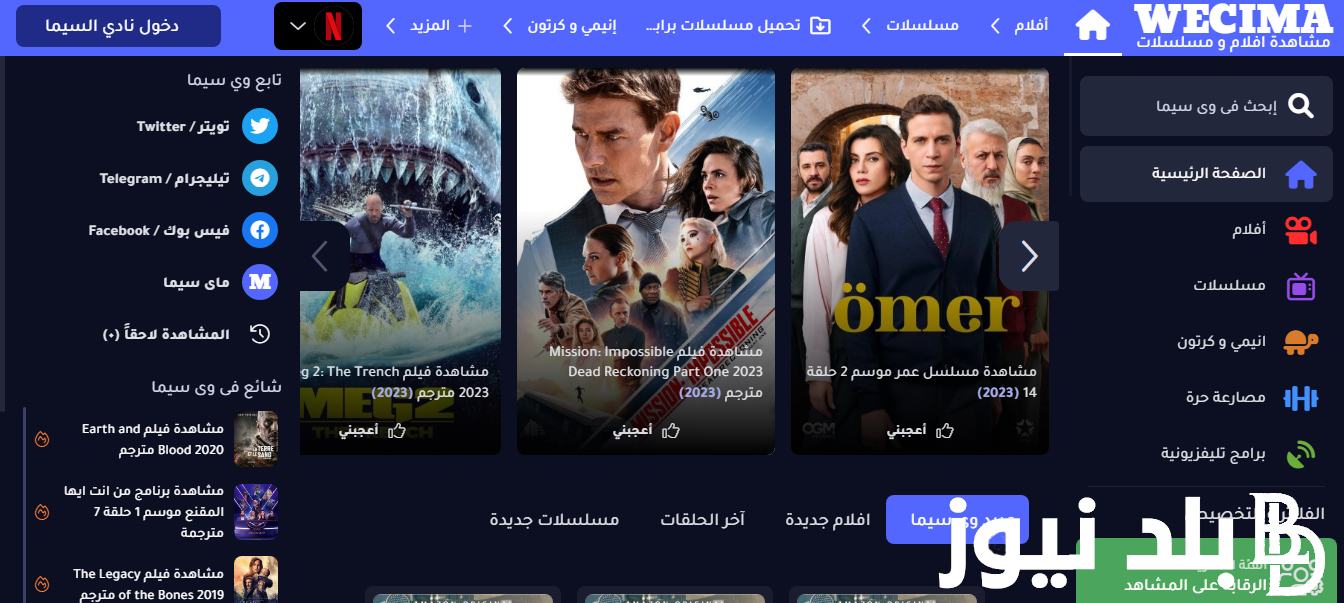Open the WECIMA home icon

point(1092,26)
